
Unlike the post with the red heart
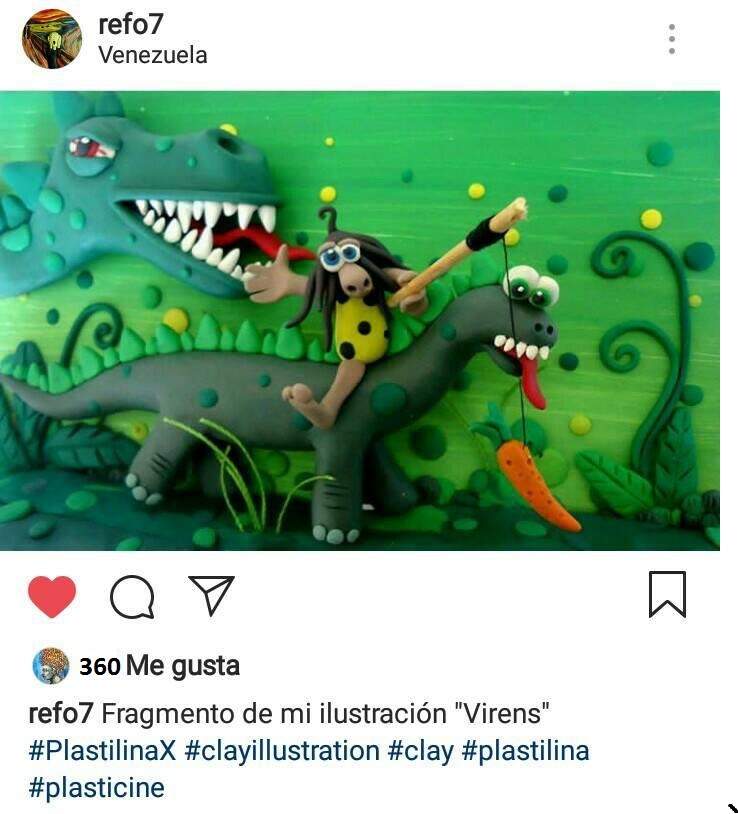(x=52, y=597)
